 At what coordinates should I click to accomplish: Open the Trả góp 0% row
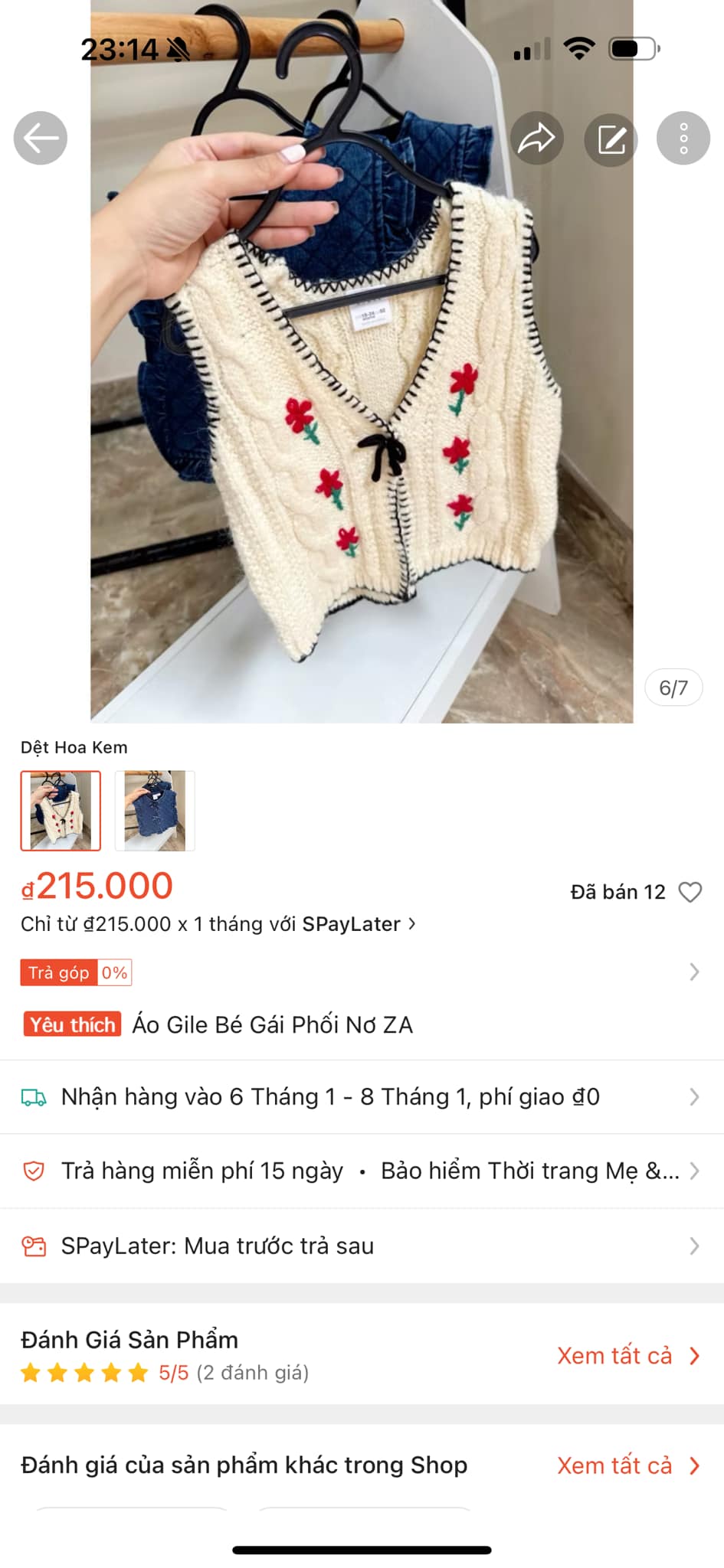[362, 972]
